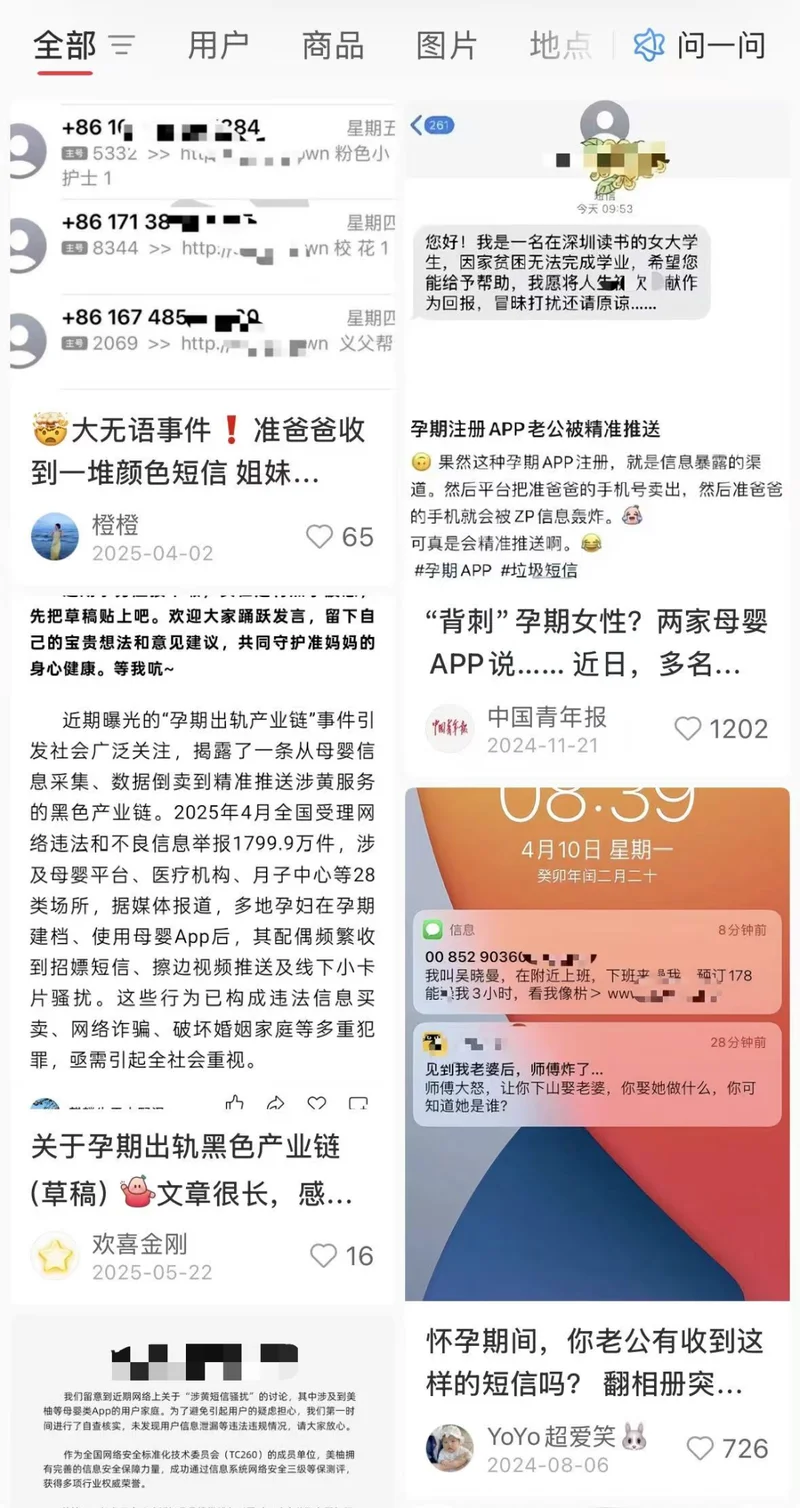Image resolution: width=800 pixels, height=1508 pixels.
Task: Open the statement post about 涉黄短信骚扰
Action: [x=202, y=1410]
